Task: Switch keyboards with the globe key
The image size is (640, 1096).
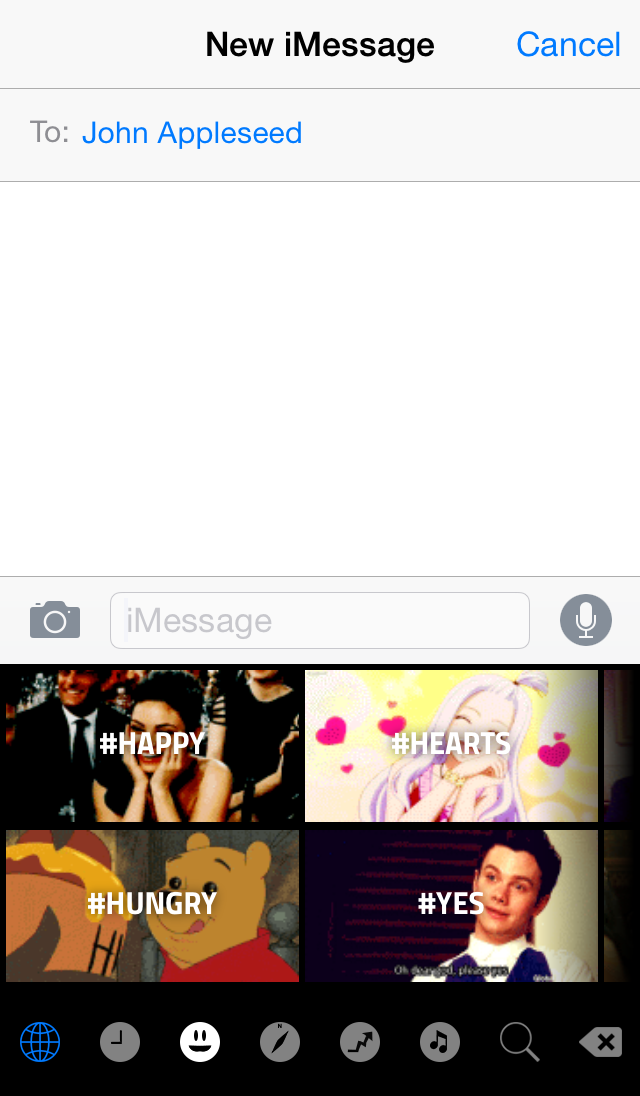Action: click(x=40, y=1043)
